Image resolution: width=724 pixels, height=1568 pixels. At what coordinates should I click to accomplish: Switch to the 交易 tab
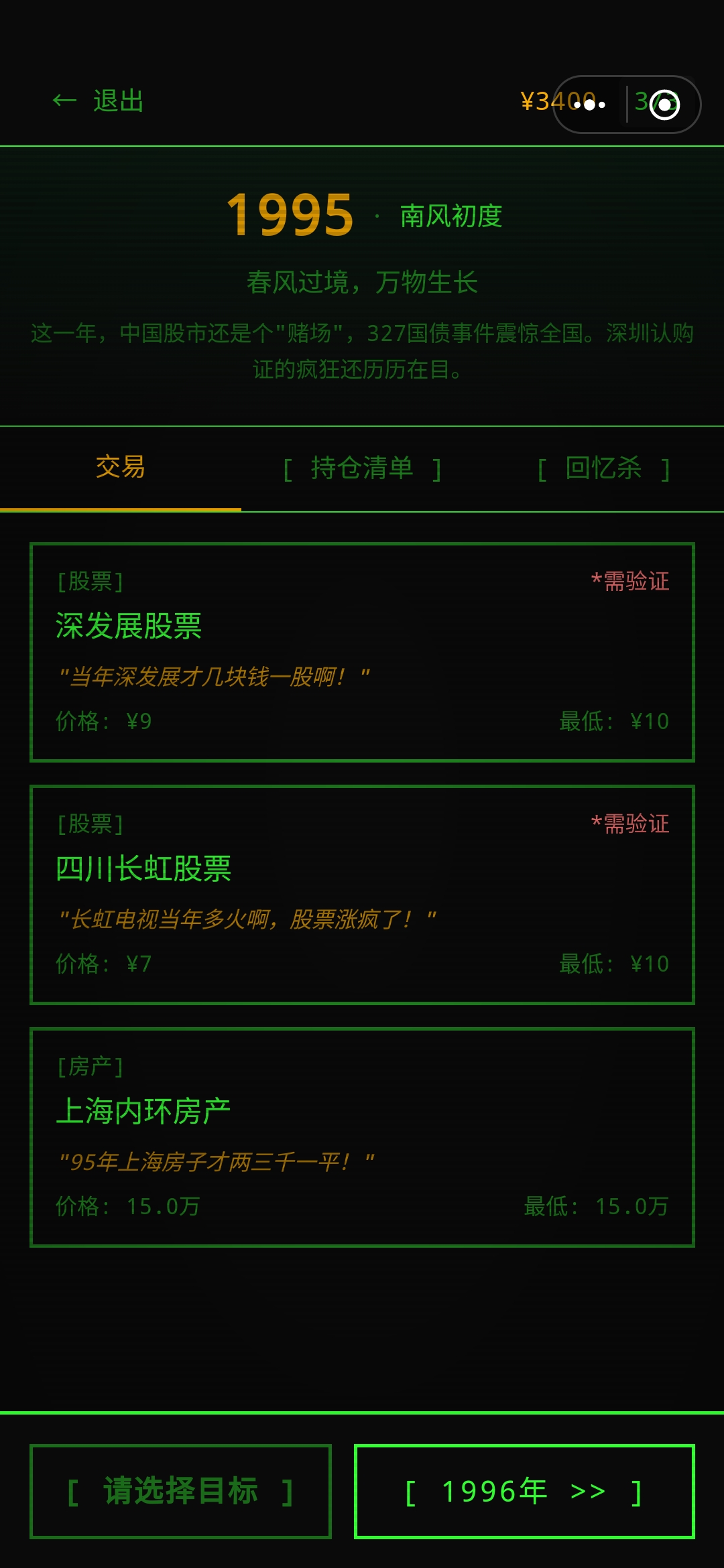point(120,468)
